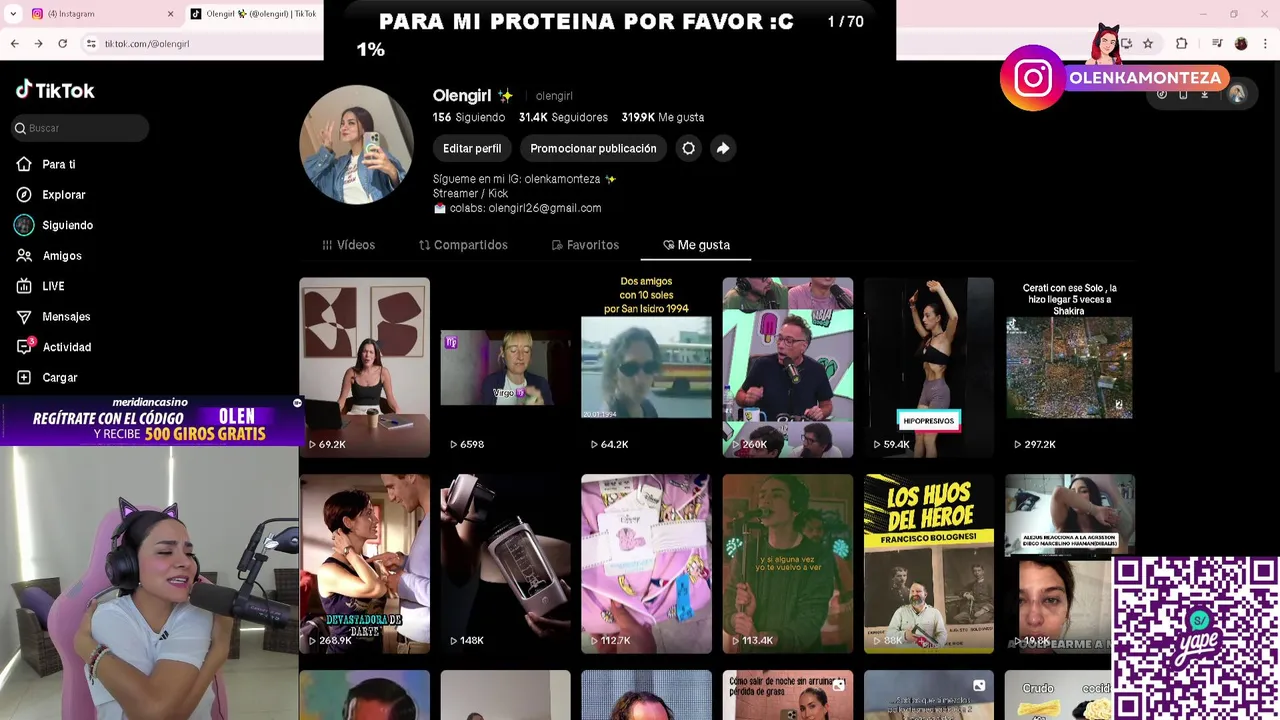Switch to the Videos tab
1280x720 pixels.
[348, 245]
